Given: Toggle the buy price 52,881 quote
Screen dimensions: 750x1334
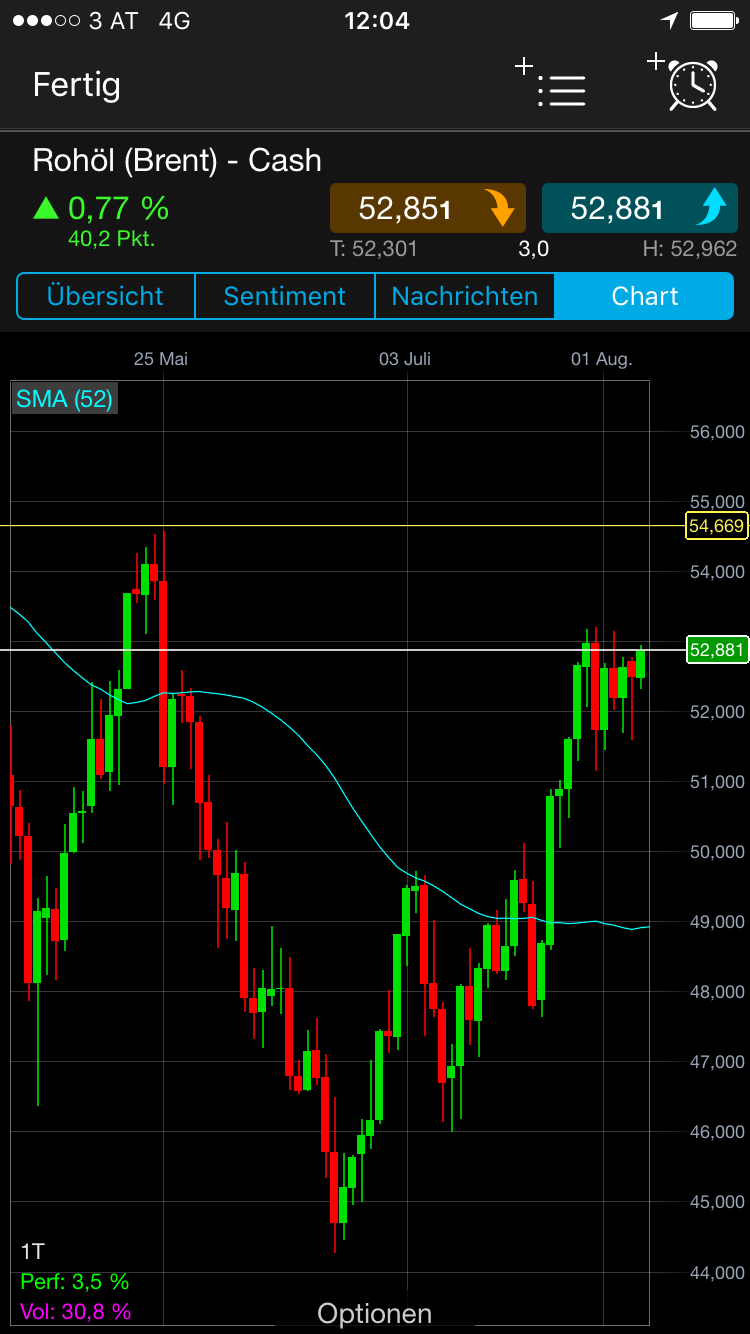Looking at the screenshot, I should 639,208.
